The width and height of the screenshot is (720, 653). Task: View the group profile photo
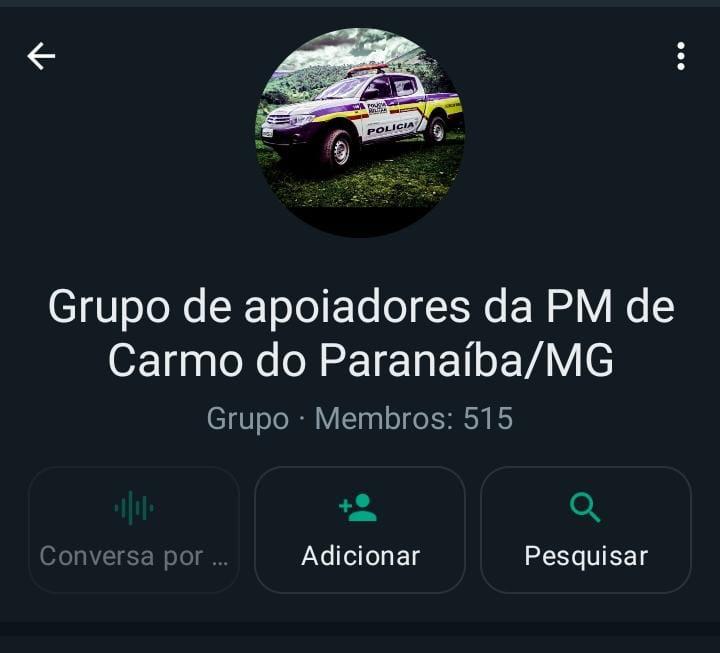tap(360, 132)
